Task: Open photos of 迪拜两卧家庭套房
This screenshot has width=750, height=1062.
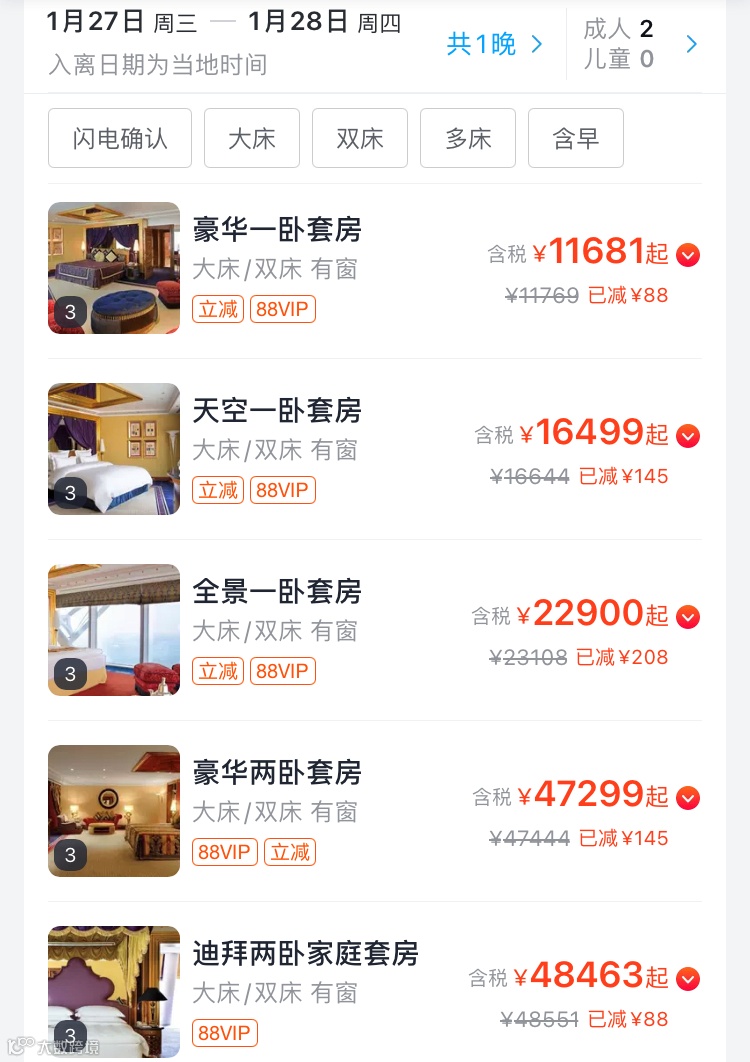Action: tap(114, 990)
